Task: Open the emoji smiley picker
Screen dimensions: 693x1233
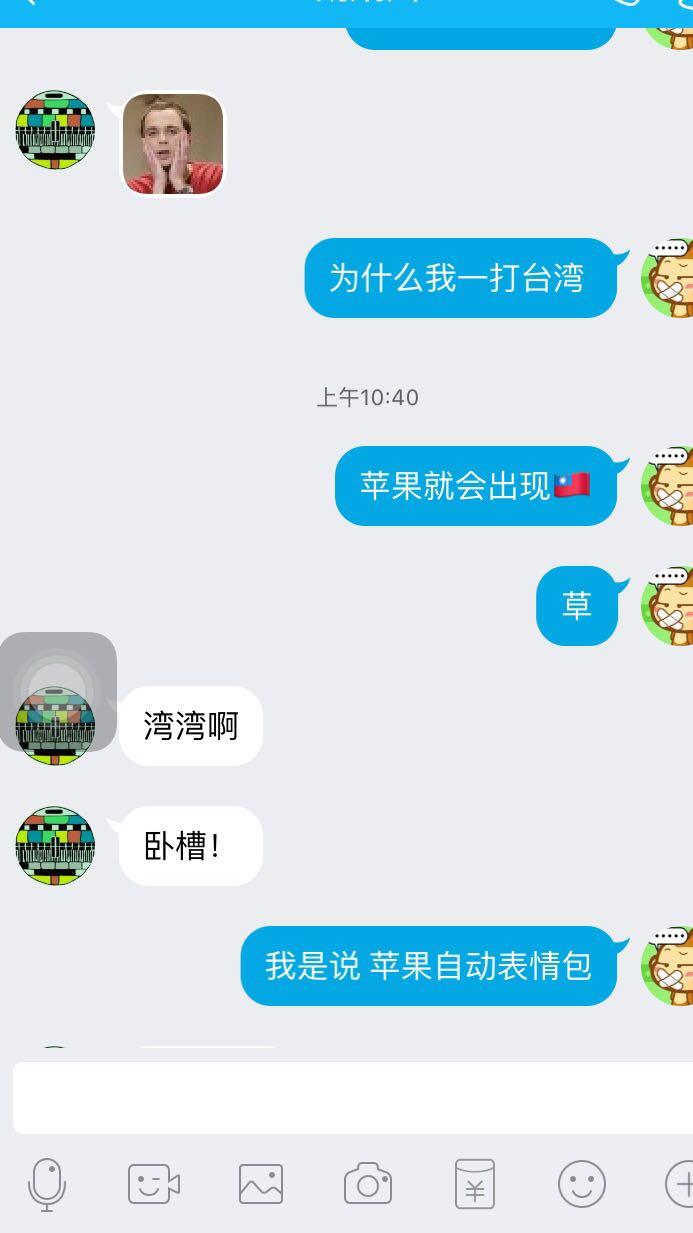Action: (581, 1184)
